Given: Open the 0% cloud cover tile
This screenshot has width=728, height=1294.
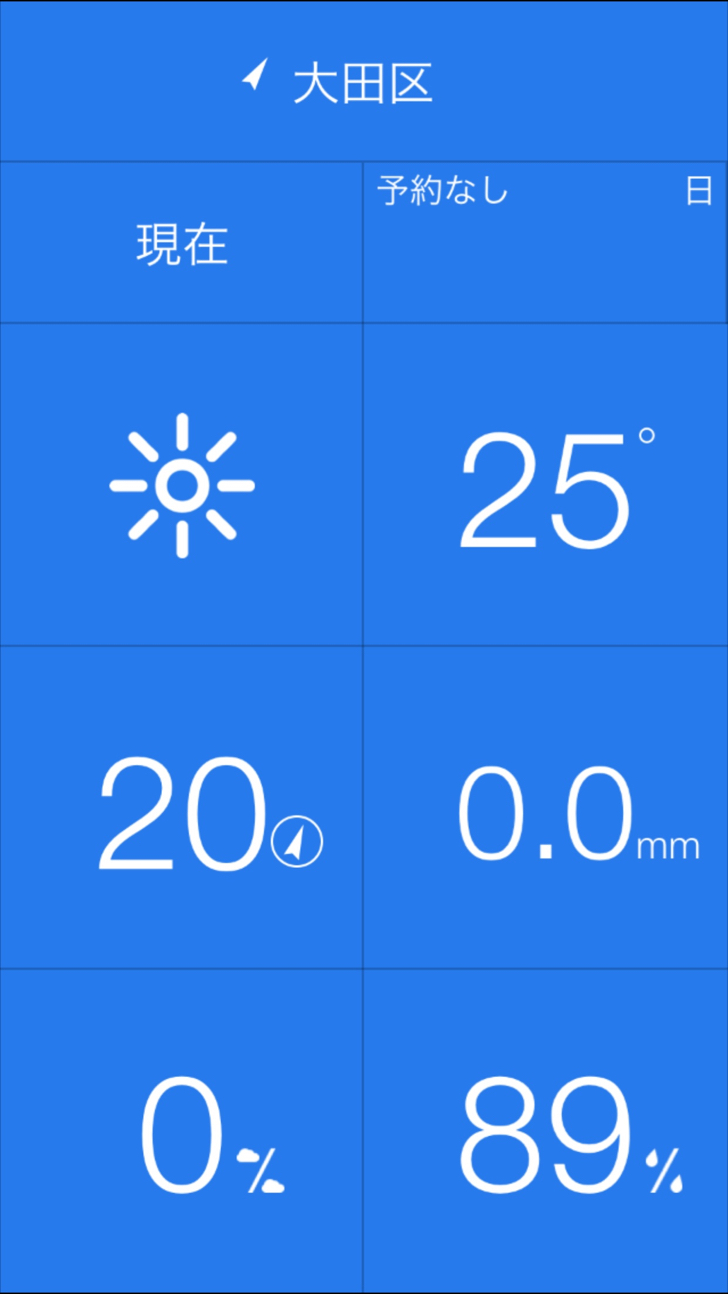Looking at the screenshot, I should coord(181,1131).
